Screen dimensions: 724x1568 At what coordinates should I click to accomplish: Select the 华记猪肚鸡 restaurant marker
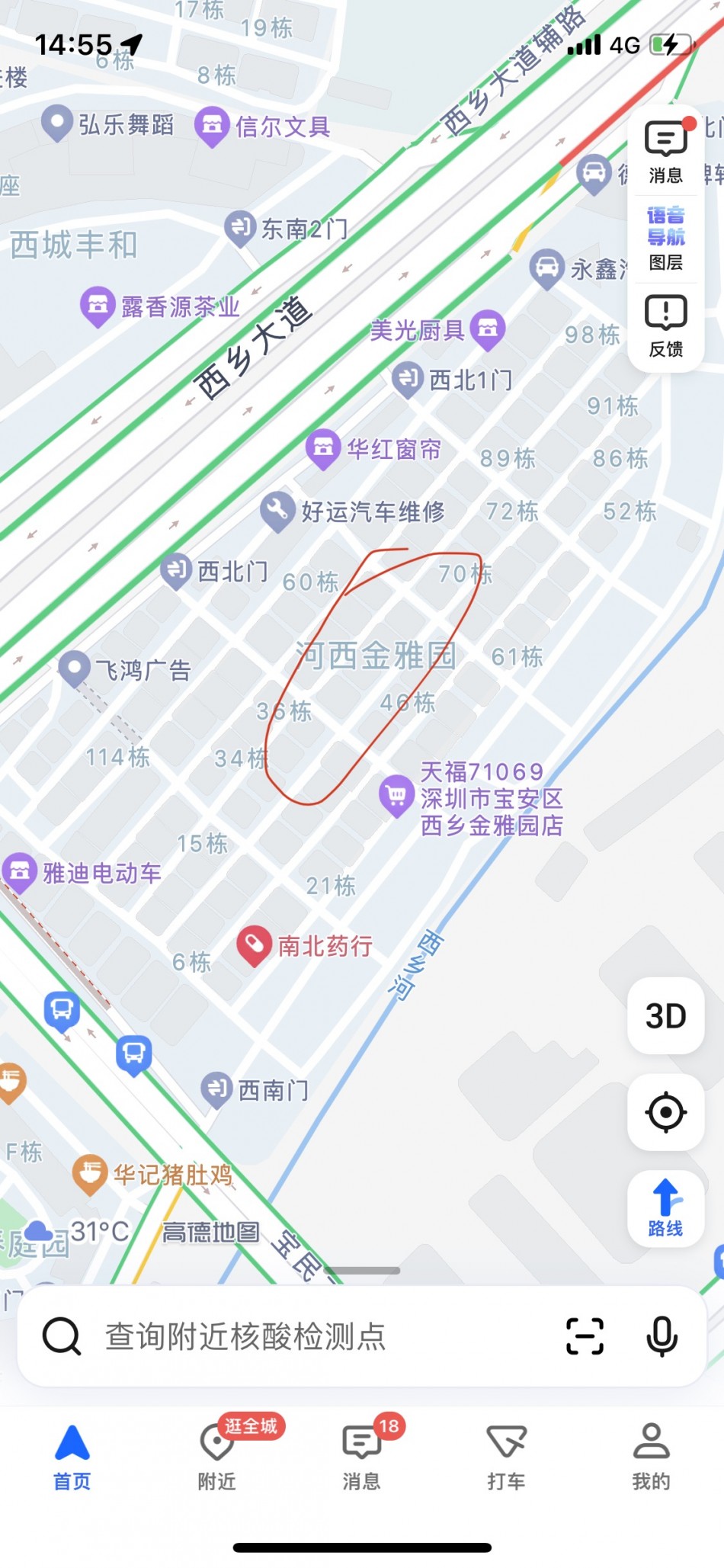coord(90,1174)
